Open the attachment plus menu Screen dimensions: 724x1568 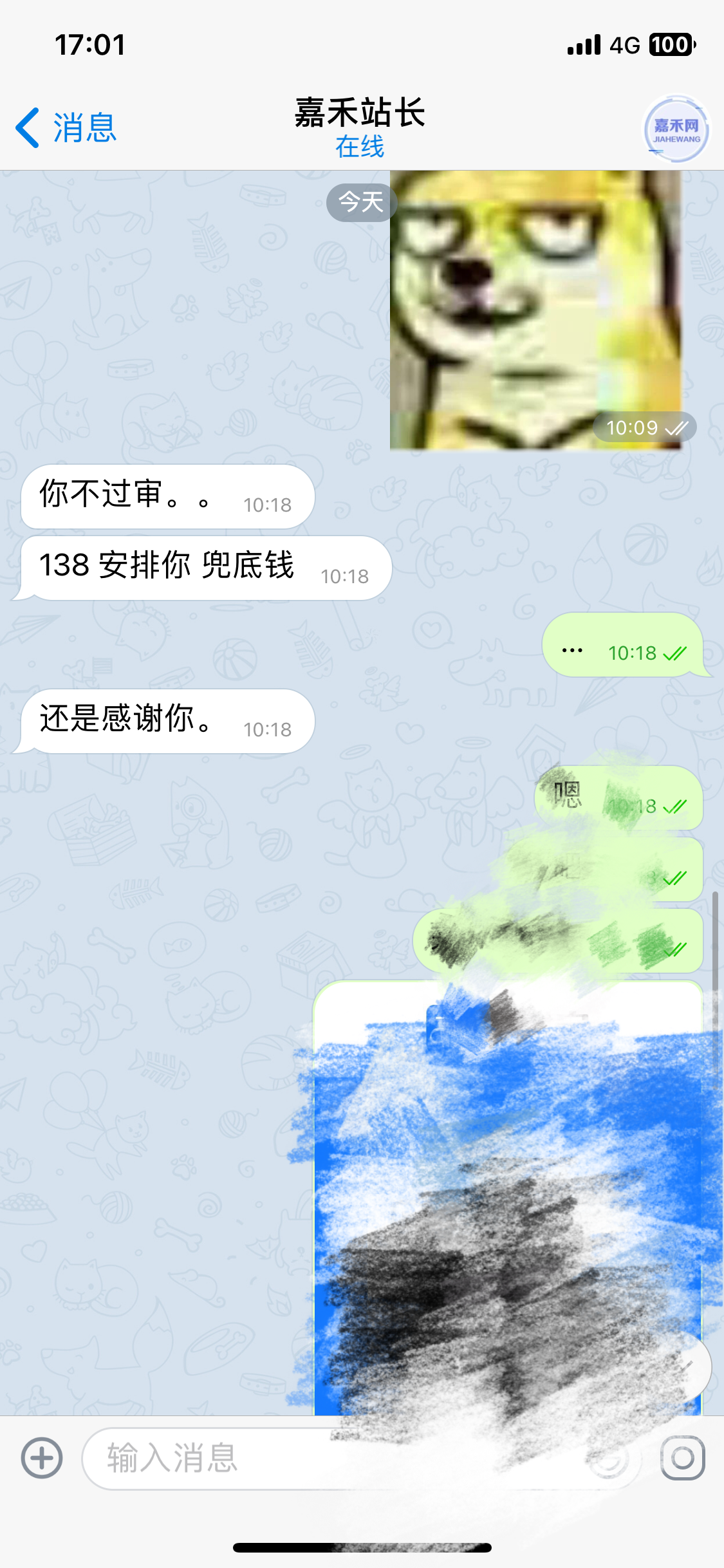click(x=42, y=1458)
